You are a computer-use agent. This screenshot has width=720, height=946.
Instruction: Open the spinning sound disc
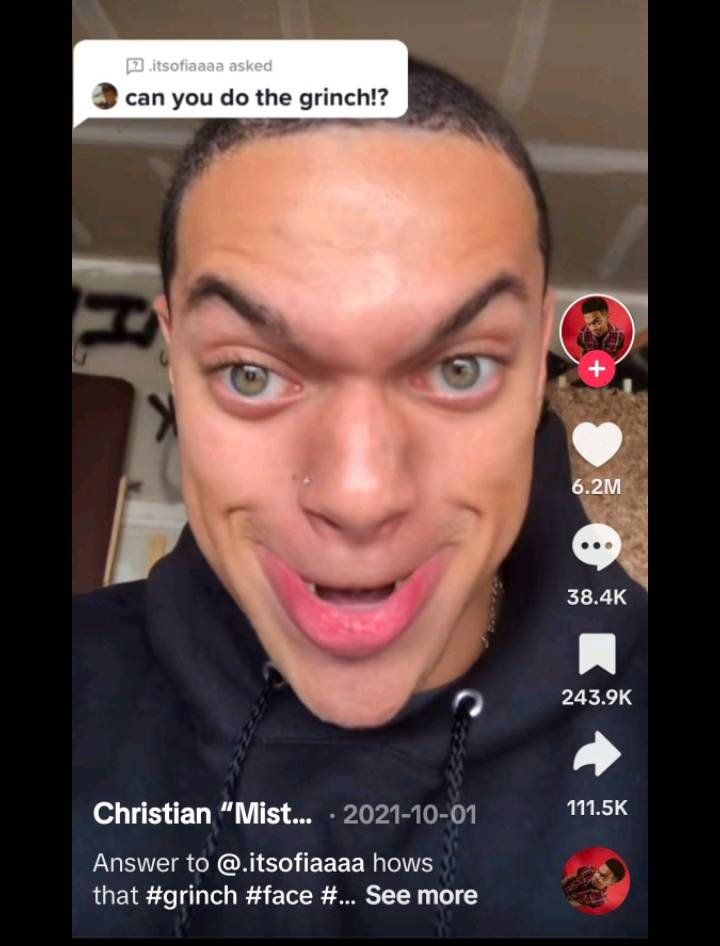click(x=596, y=881)
